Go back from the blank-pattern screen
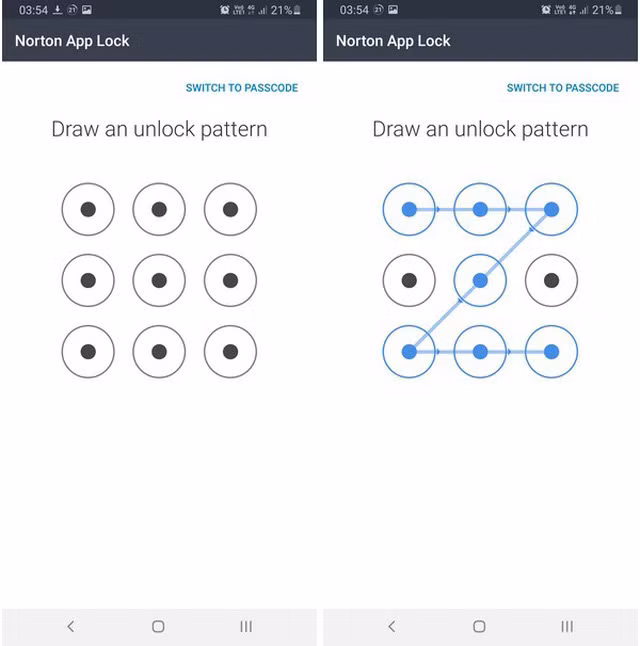The image size is (640, 646). [x=70, y=626]
